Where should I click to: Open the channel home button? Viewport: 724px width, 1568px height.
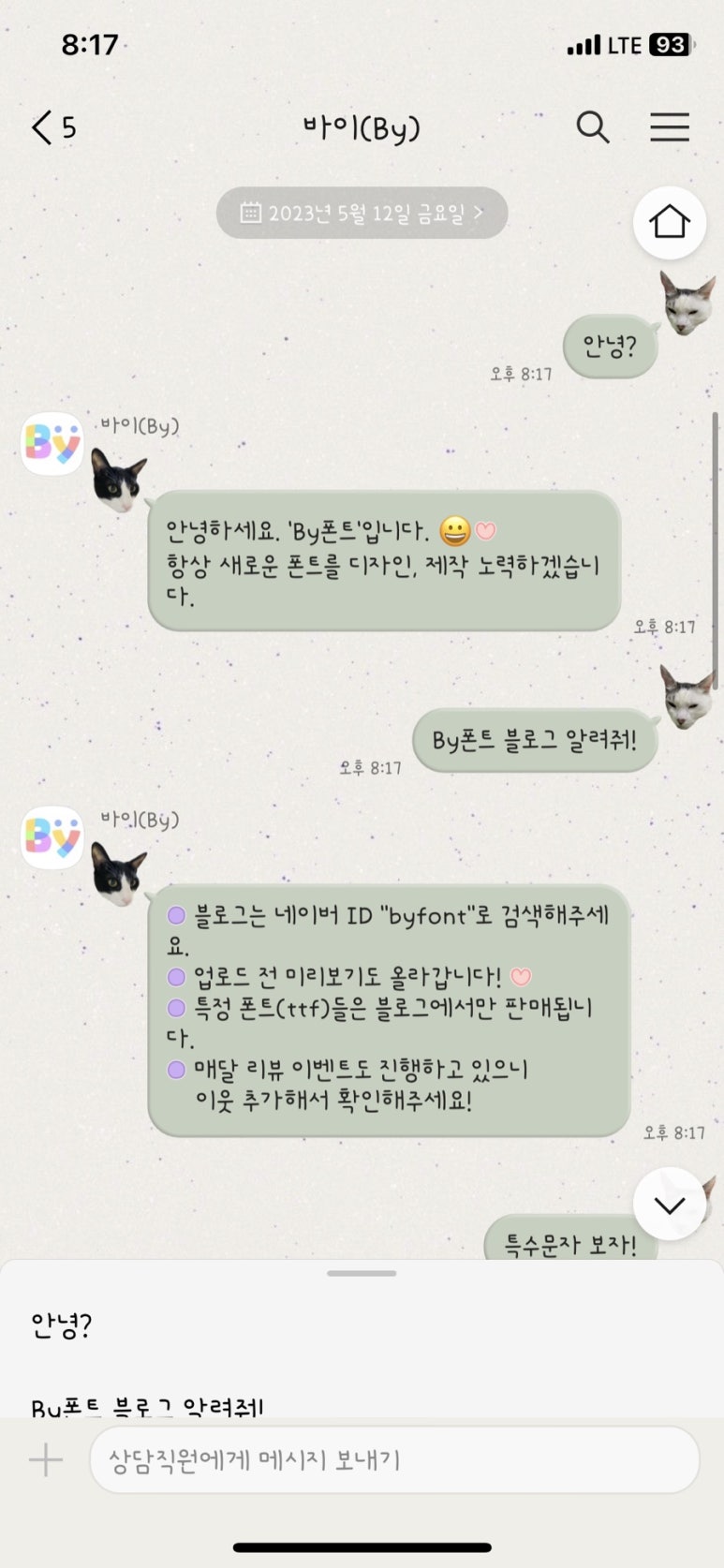click(669, 223)
